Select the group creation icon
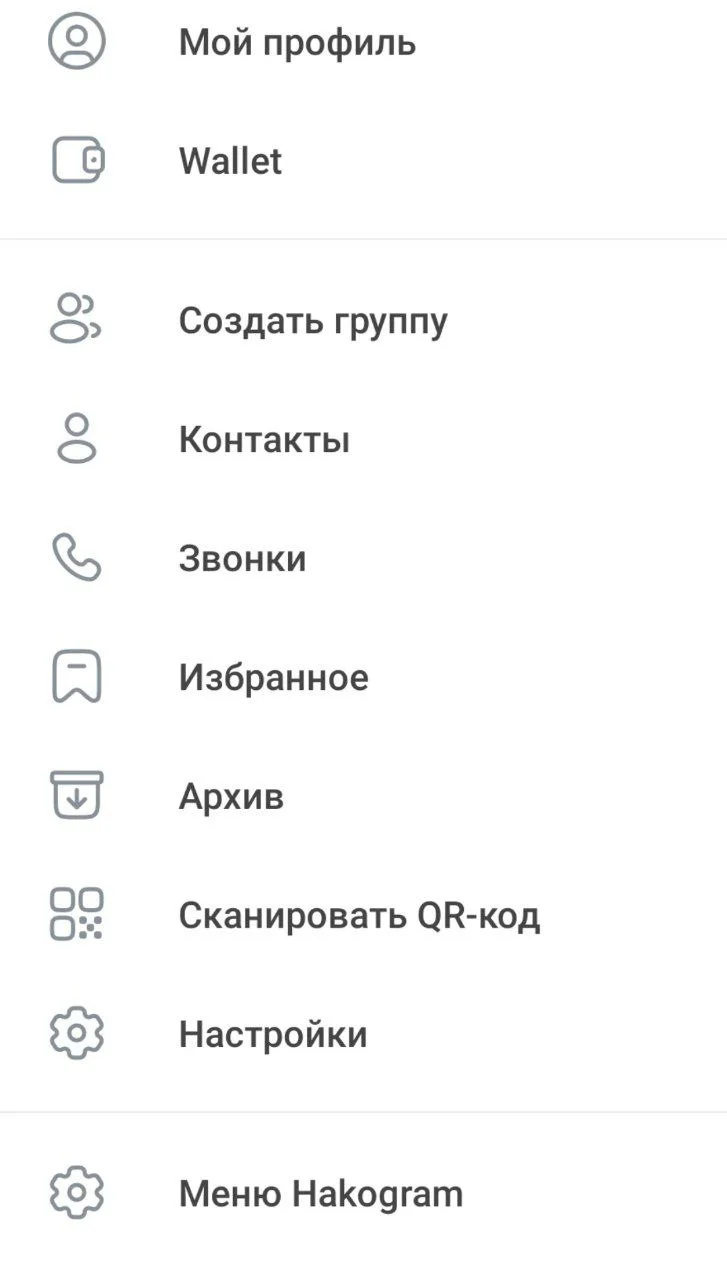The image size is (727, 1280). click(76, 319)
